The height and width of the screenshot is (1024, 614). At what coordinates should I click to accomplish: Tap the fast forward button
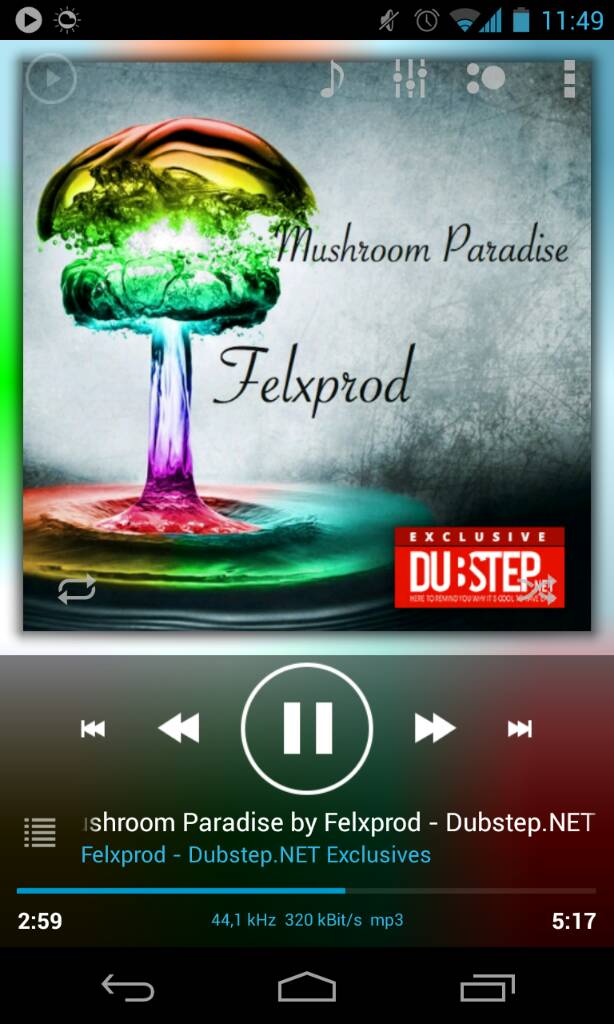[434, 728]
